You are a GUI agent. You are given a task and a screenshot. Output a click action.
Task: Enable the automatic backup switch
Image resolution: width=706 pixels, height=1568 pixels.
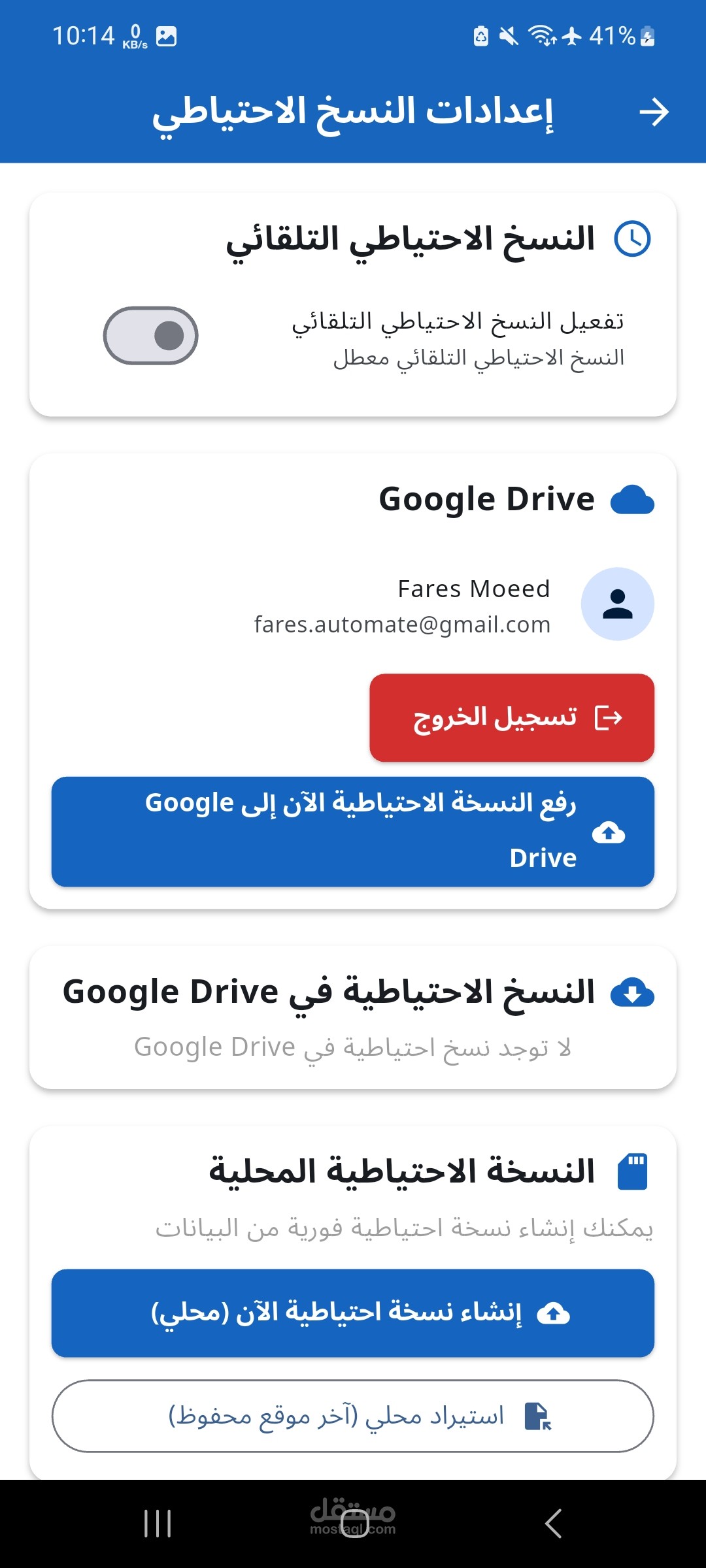point(151,336)
